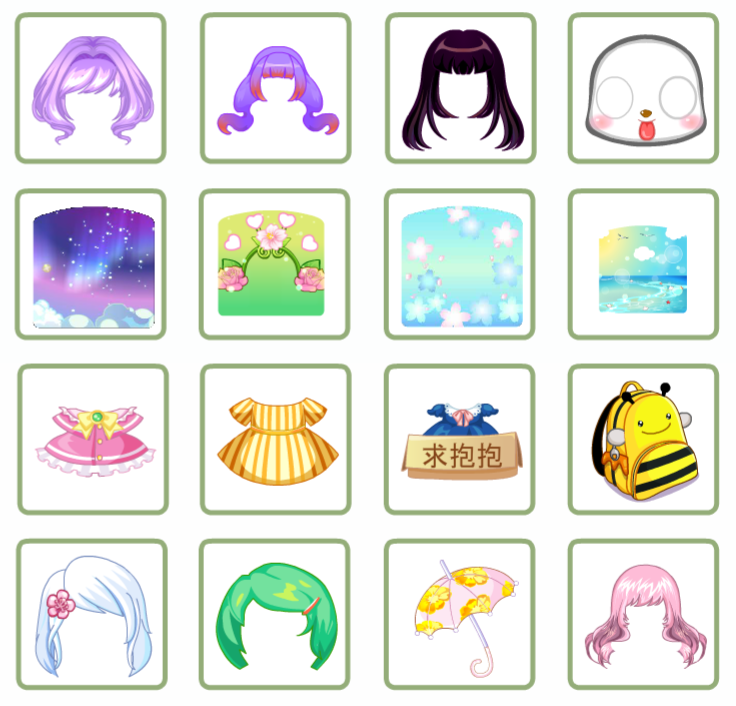Image resolution: width=736 pixels, height=706 pixels.
Task: Choose the yellow striped dress
Action: [x=275, y=440]
